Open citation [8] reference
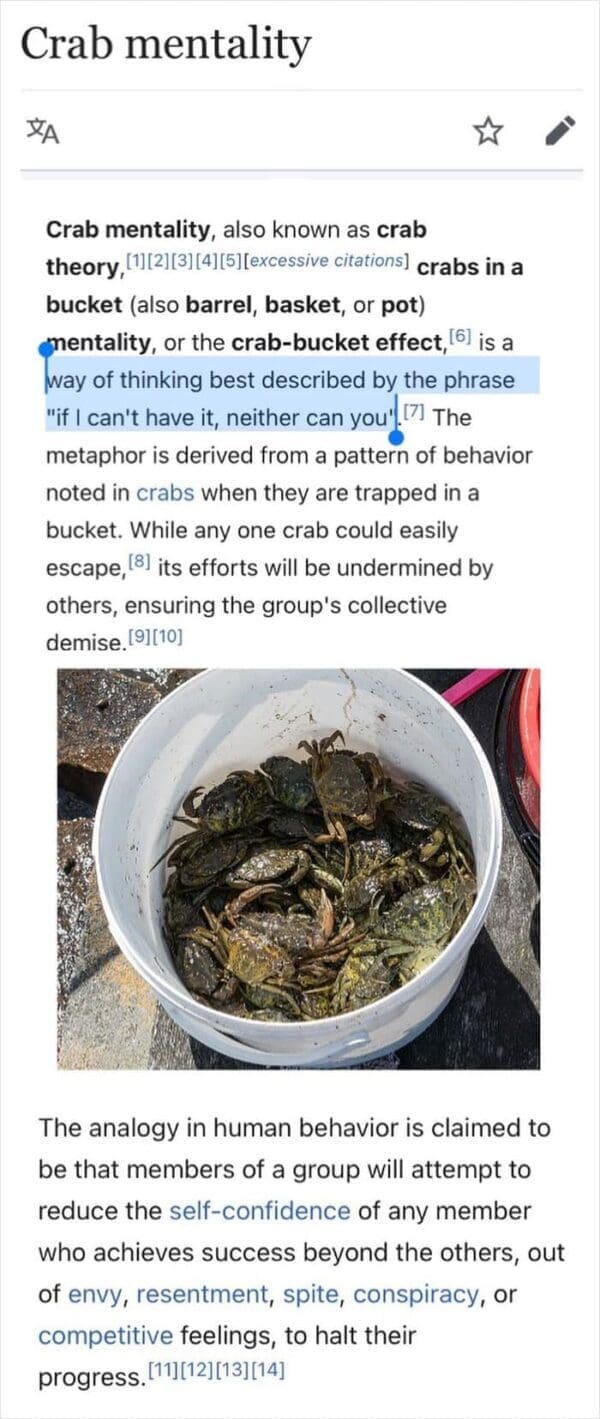Image resolution: width=600 pixels, height=1419 pixels. coord(140,564)
